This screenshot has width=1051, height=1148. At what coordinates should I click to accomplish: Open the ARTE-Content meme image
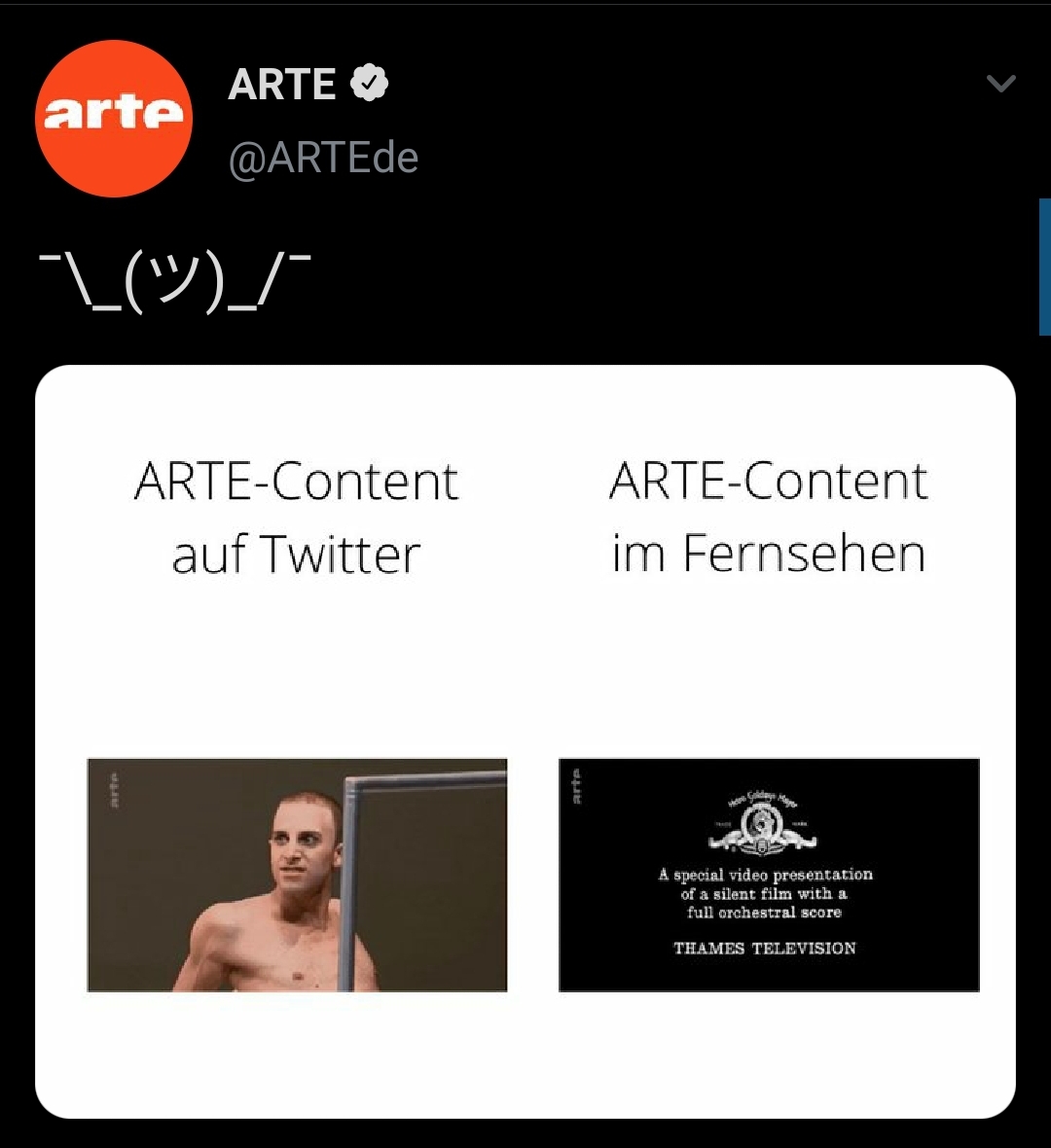[525, 741]
